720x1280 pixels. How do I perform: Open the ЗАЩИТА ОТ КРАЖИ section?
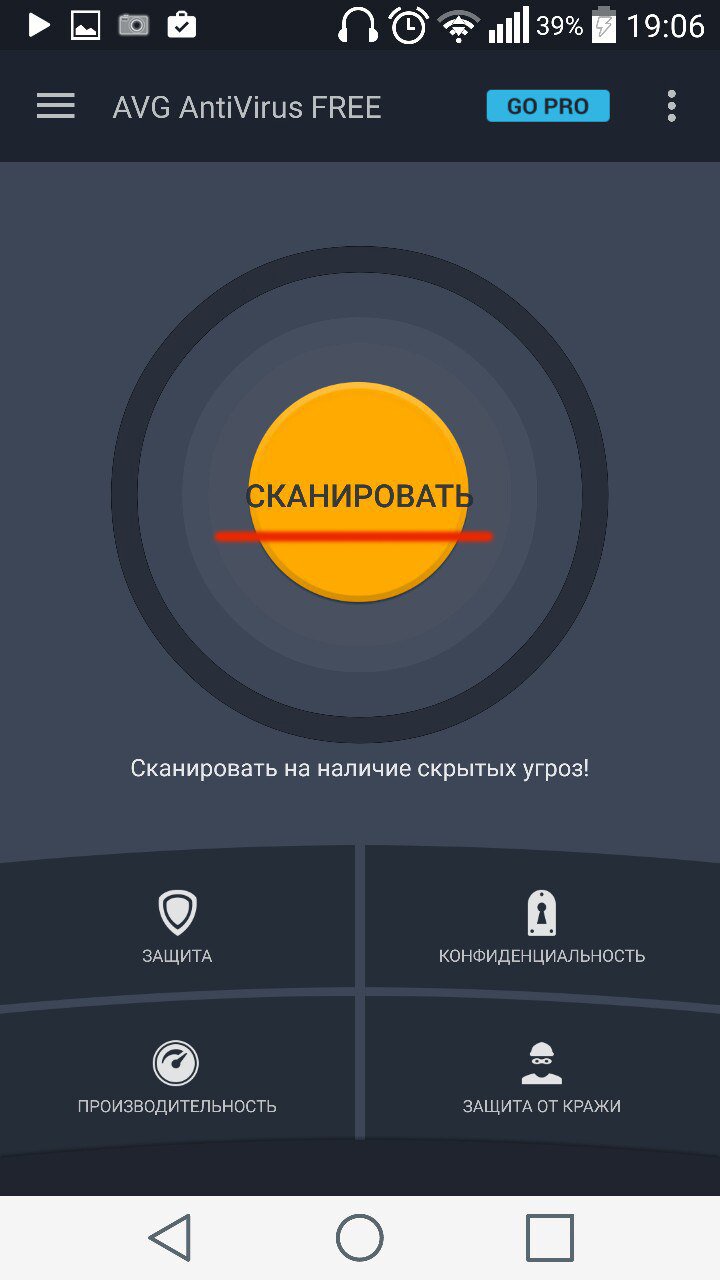click(x=541, y=1077)
